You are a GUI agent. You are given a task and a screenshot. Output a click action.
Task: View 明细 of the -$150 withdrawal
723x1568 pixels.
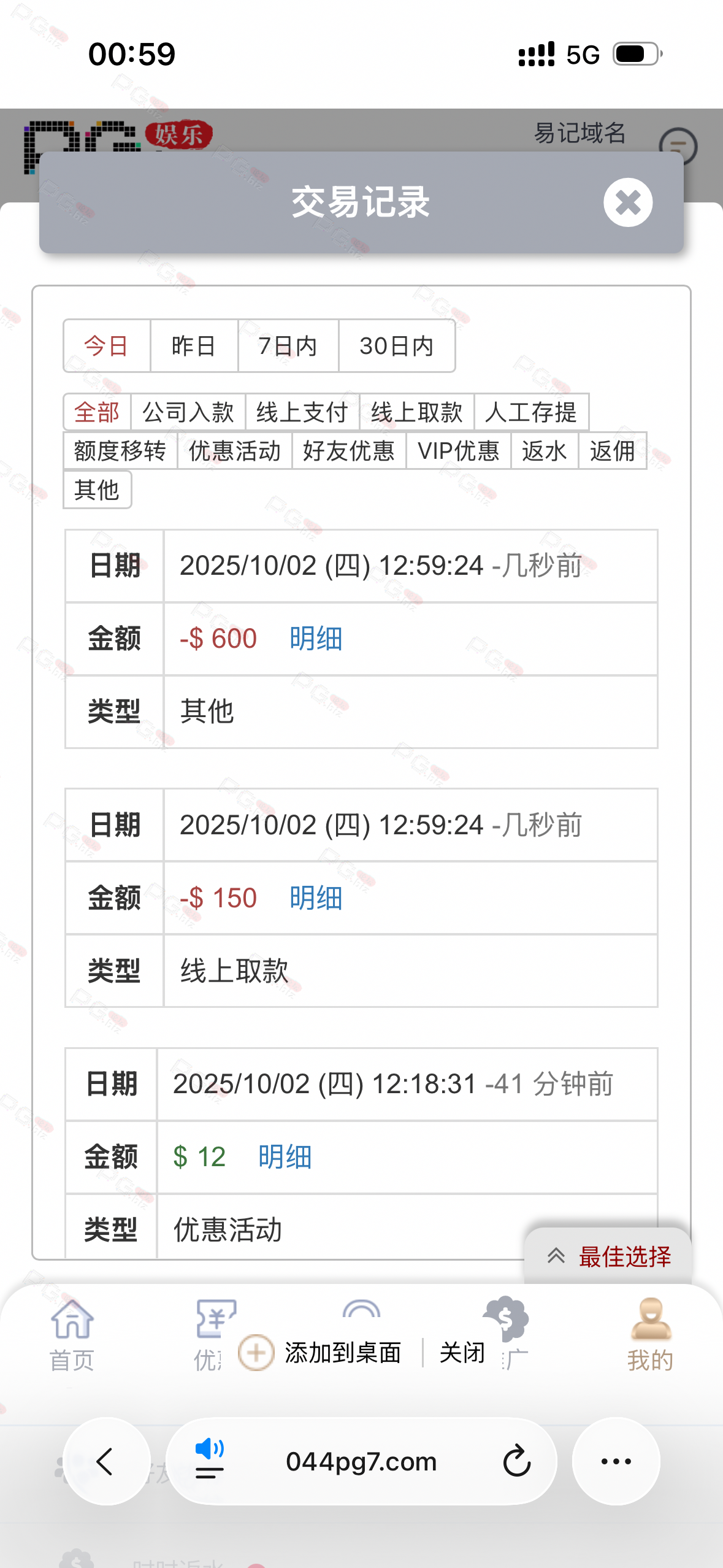(x=316, y=898)
